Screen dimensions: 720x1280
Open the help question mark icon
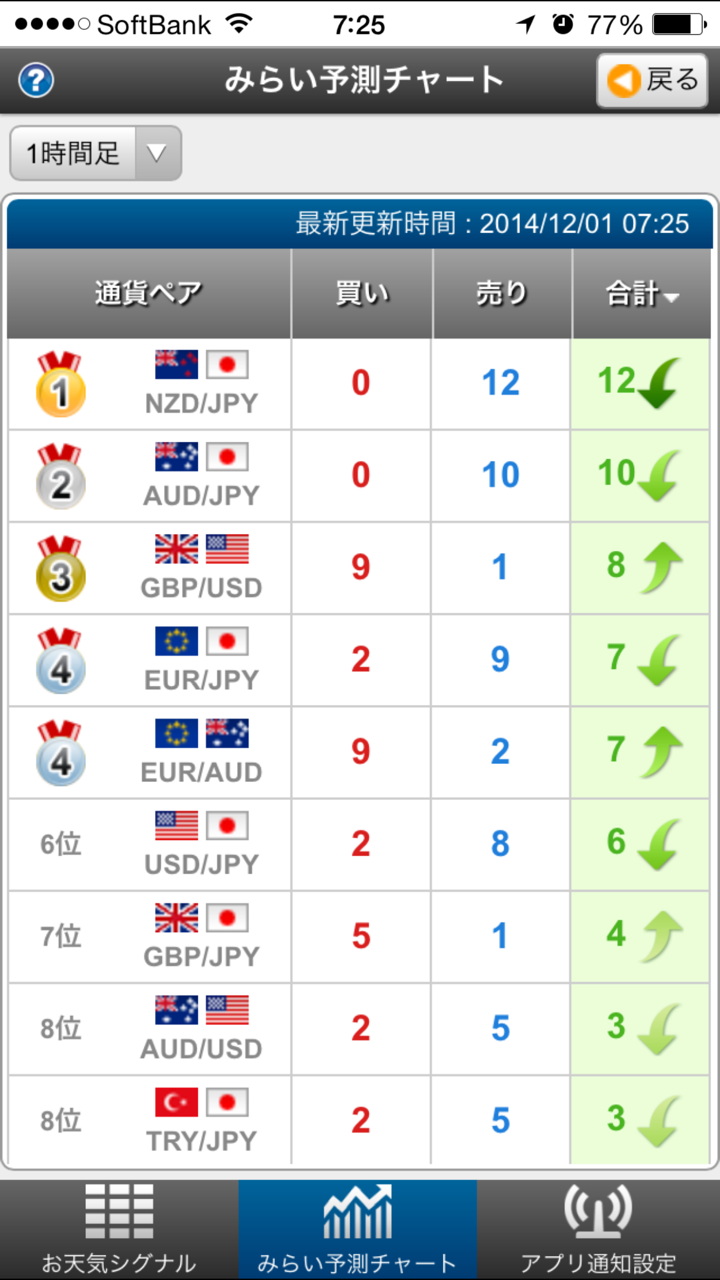coord(36,80)
